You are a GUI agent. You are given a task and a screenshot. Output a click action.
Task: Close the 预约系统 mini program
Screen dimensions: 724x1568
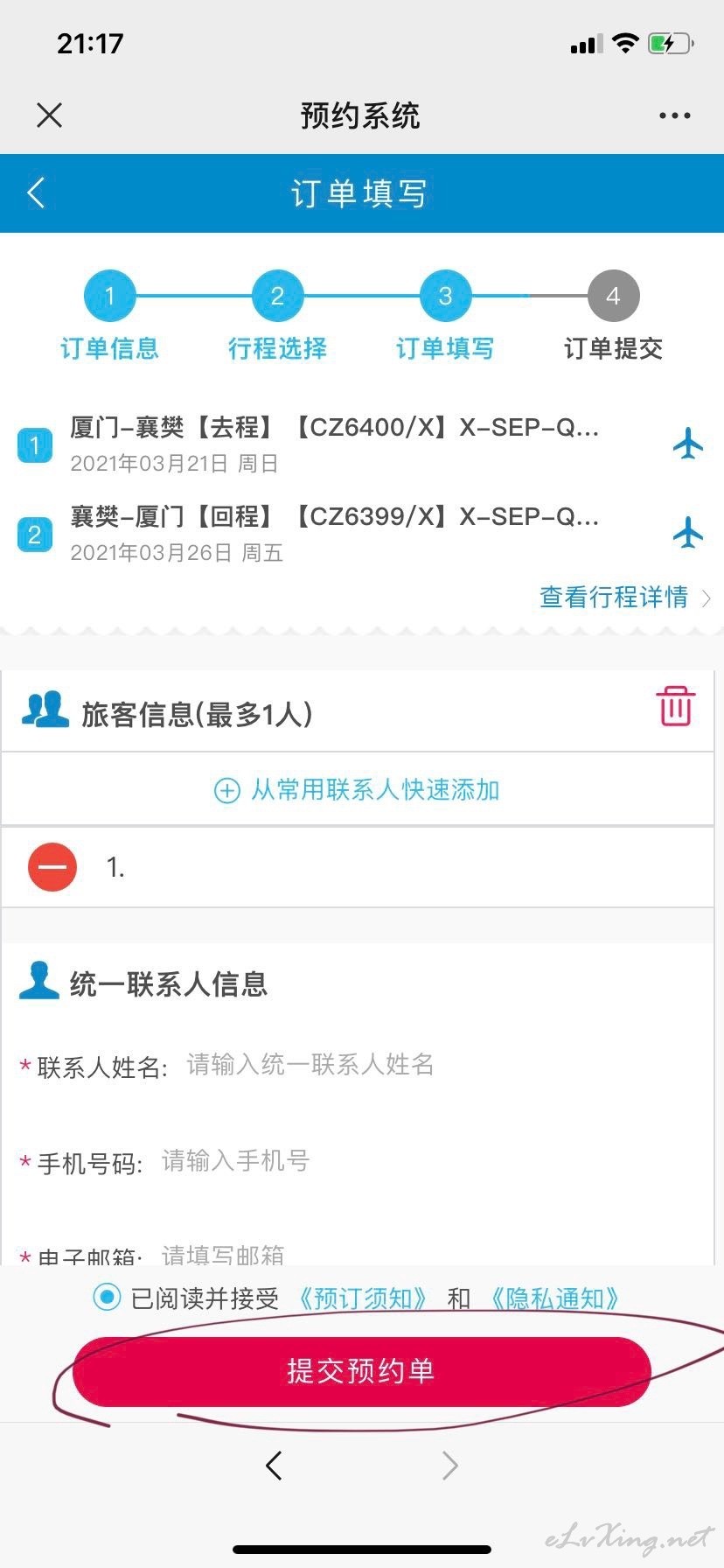tap(50, 115)
